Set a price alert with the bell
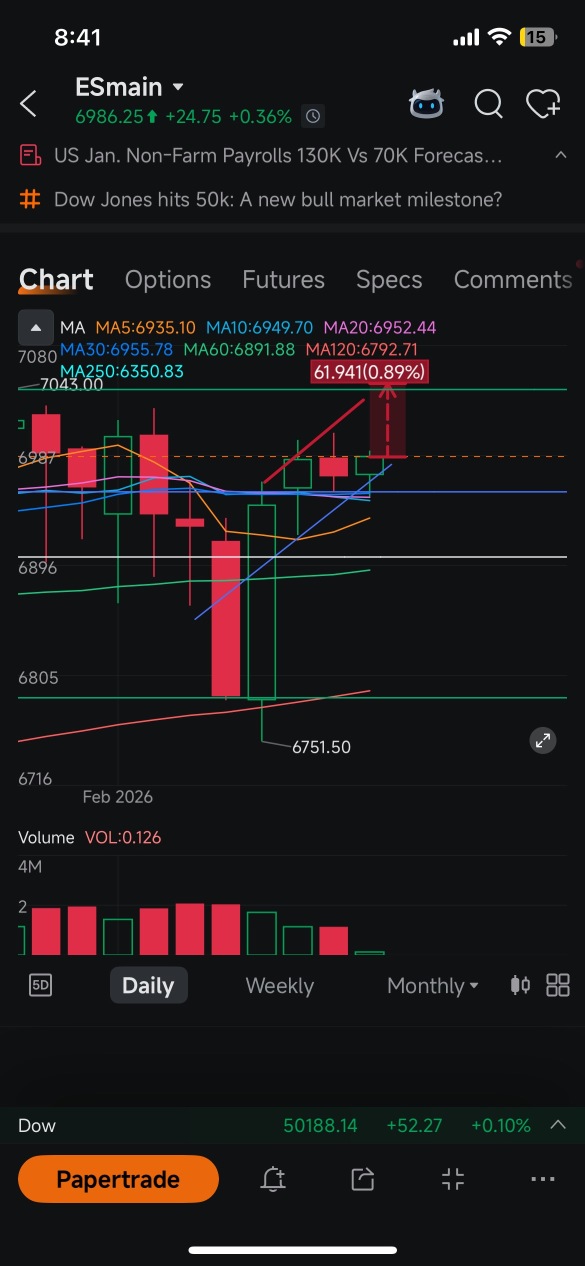Screen dimensions: 585x1266 click(273, 1179)
